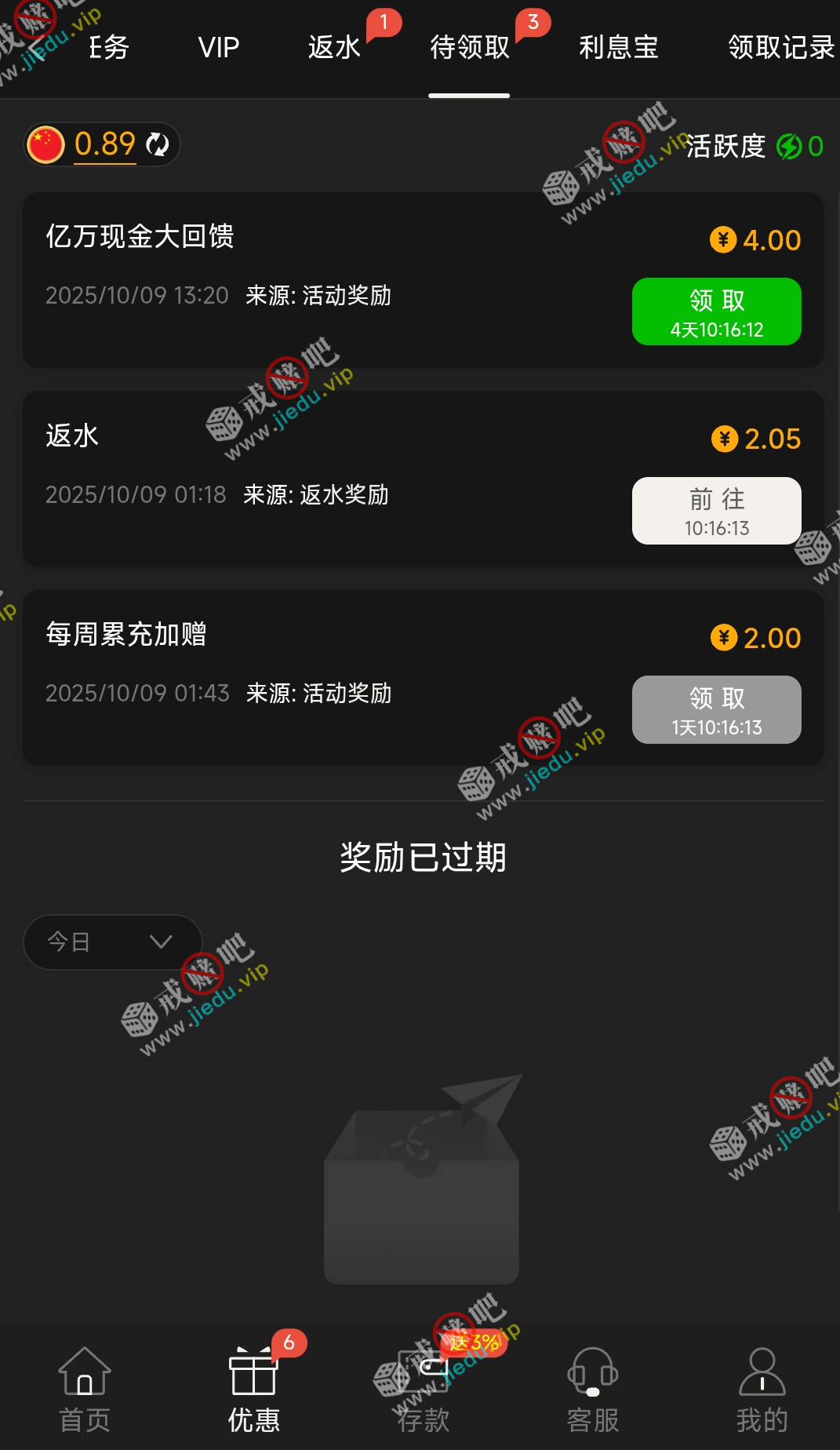Open the 领取记录 tab

780,48
